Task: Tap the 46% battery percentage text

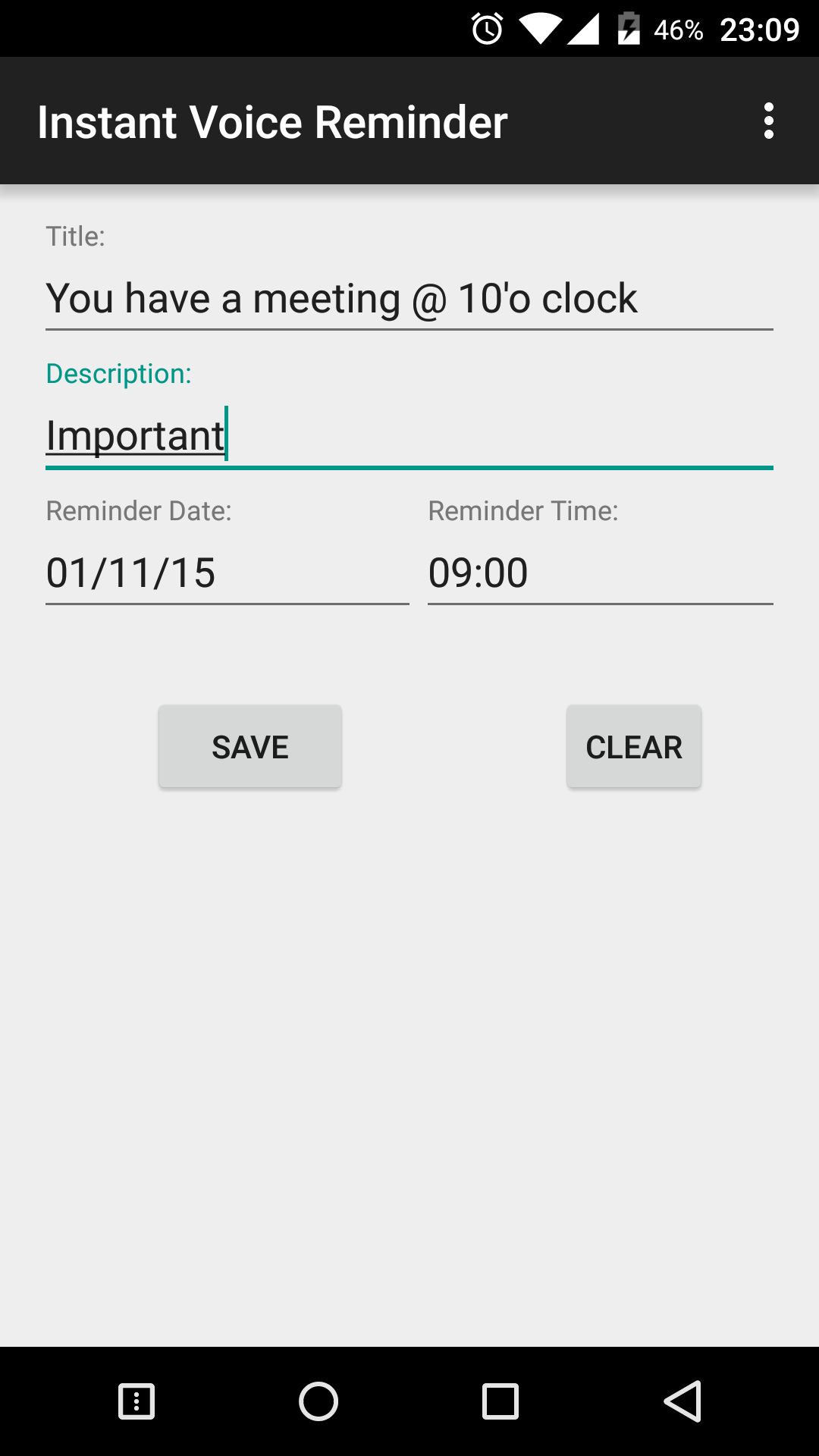Action: tap(678, 30)
